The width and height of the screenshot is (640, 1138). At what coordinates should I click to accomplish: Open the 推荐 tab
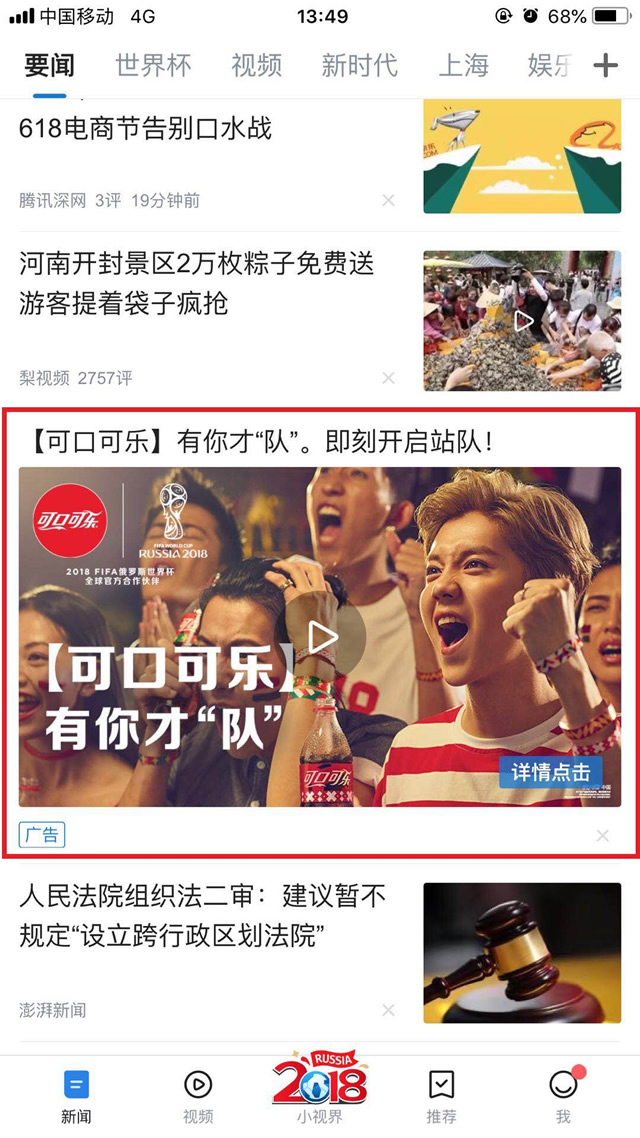coord(441,1095)
